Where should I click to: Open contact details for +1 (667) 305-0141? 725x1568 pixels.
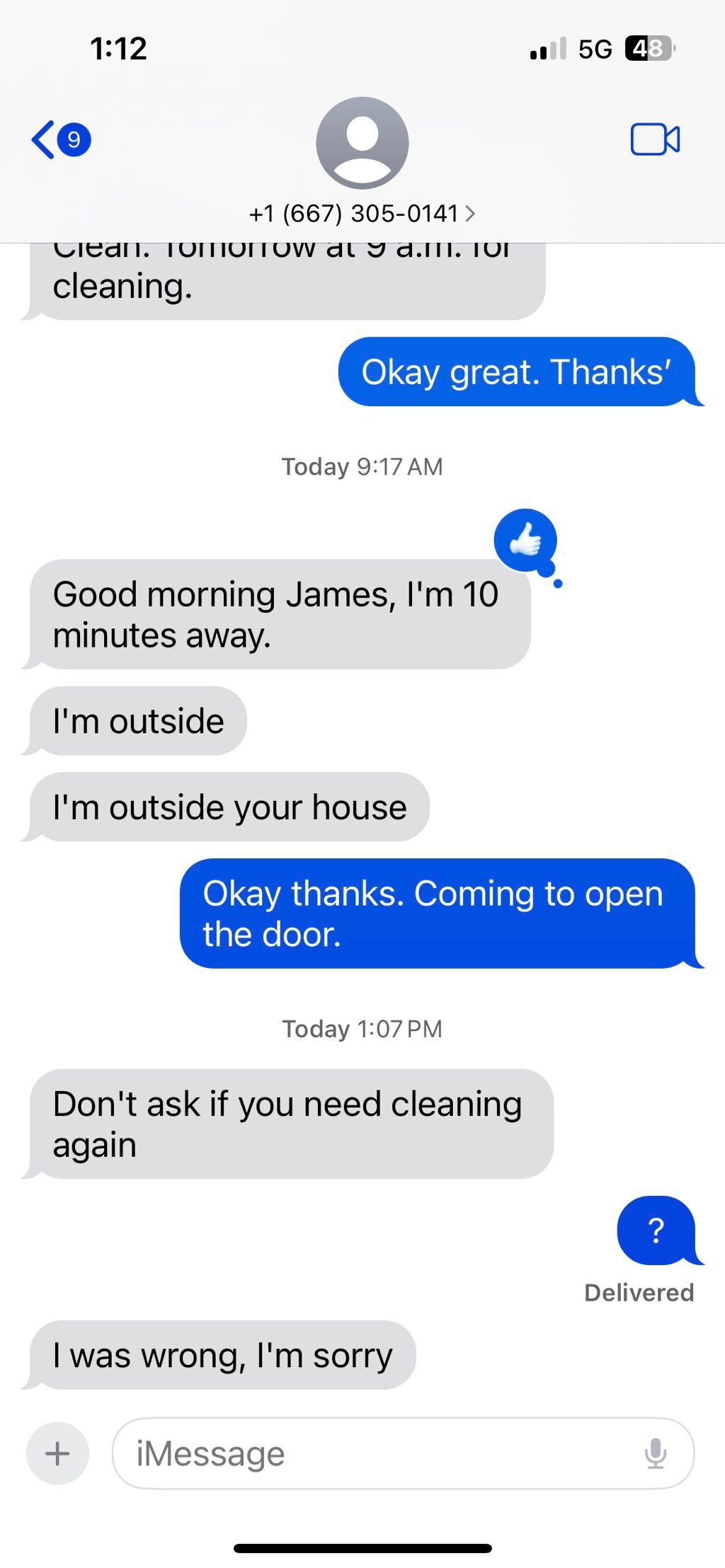362,213
